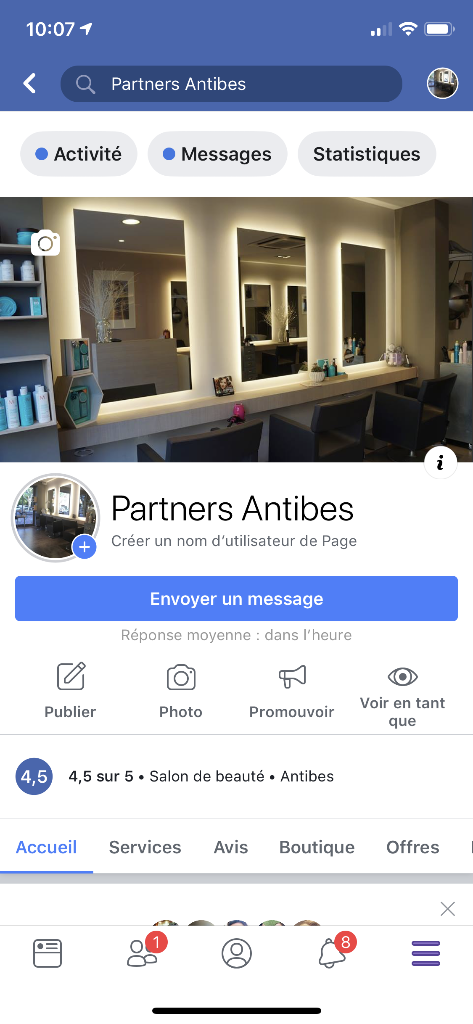Add a Photo to the page
Image resolution: width=473 pixels, height=1024 pixels.
pyautogui.click(x=181, y=690)
